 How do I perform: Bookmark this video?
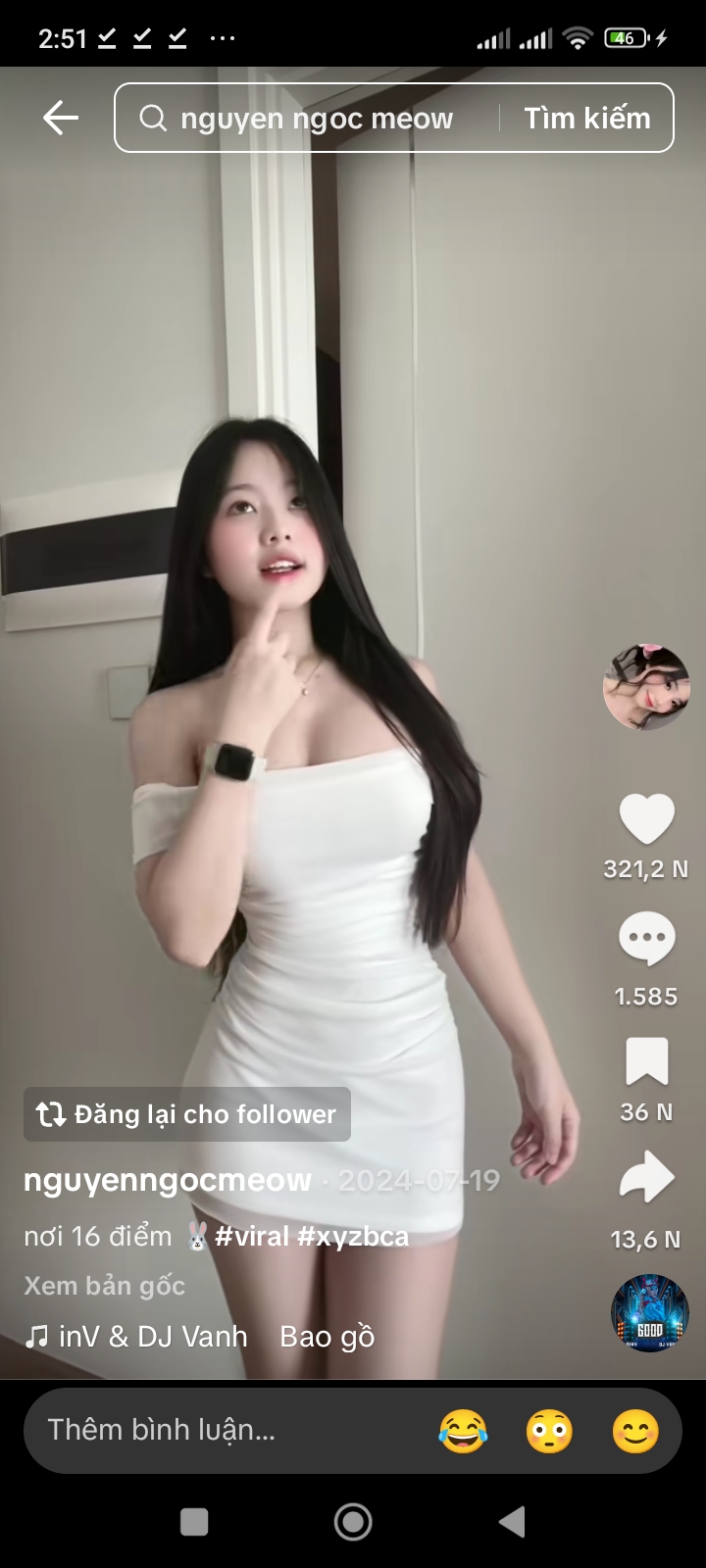[x=646, y=1061]
